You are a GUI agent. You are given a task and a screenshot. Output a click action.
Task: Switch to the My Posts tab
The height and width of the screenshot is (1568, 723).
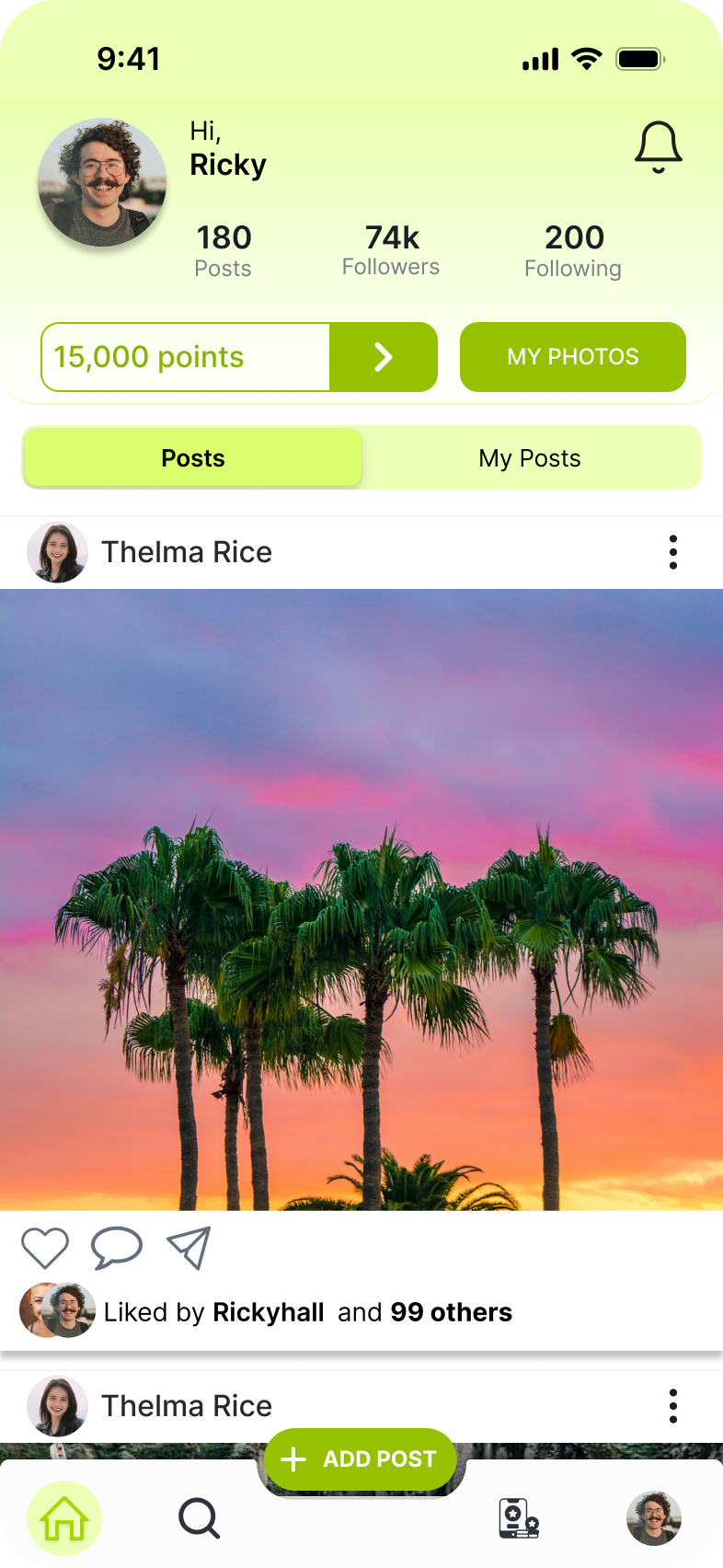[530, 457]
